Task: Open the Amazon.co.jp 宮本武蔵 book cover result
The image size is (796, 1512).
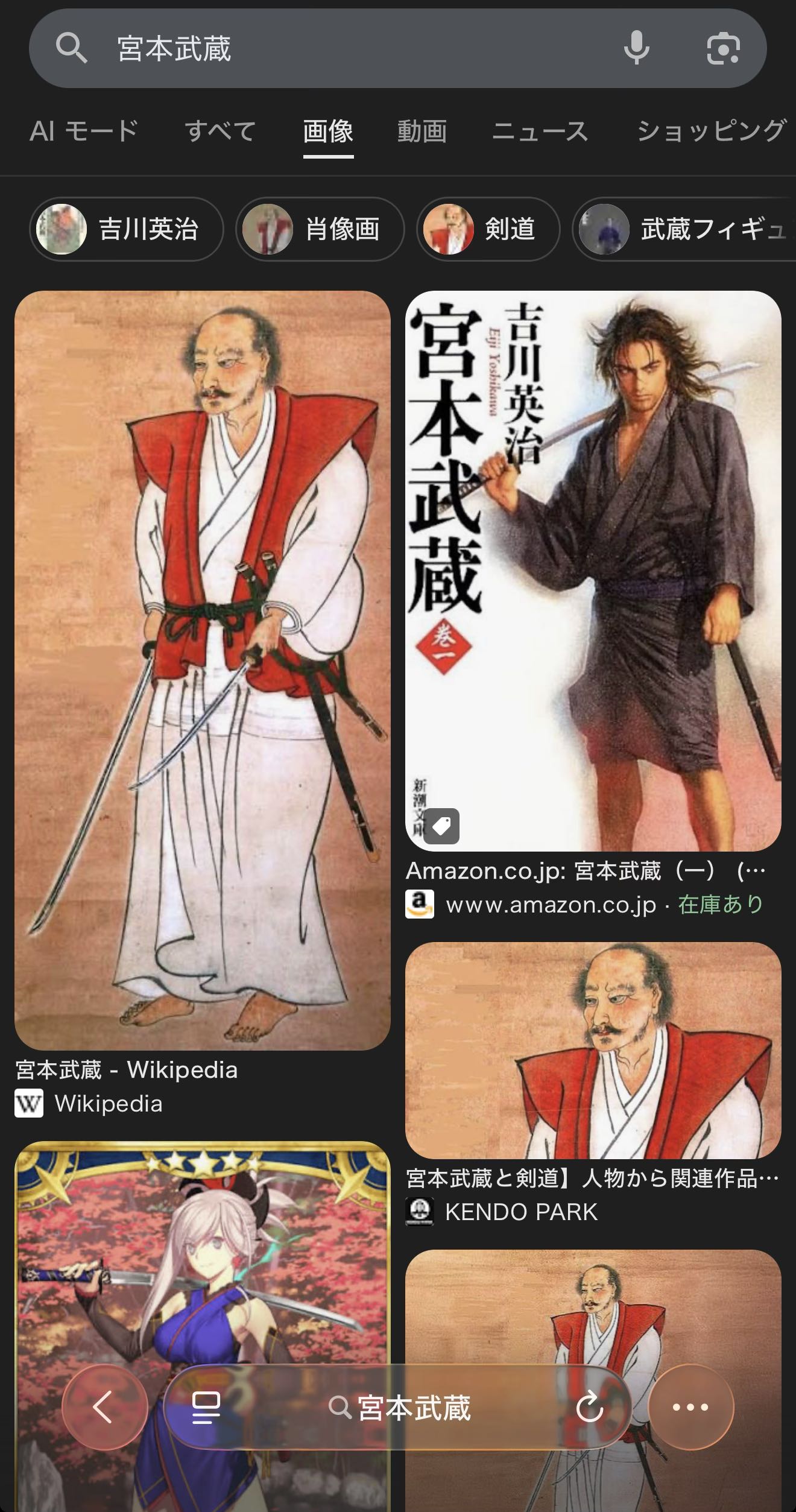Action: 593,571
